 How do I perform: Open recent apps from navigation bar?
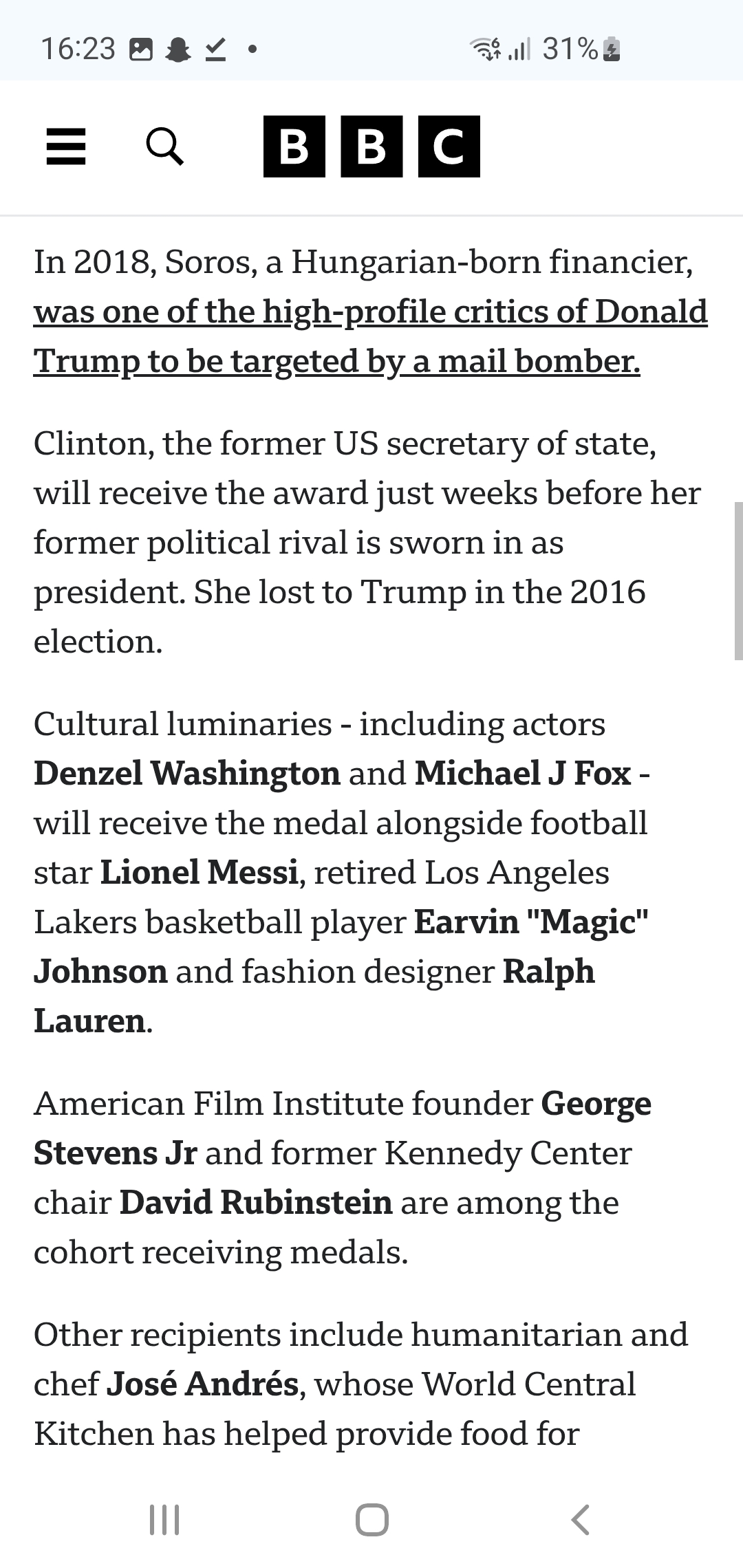[x=164, y=1520]
